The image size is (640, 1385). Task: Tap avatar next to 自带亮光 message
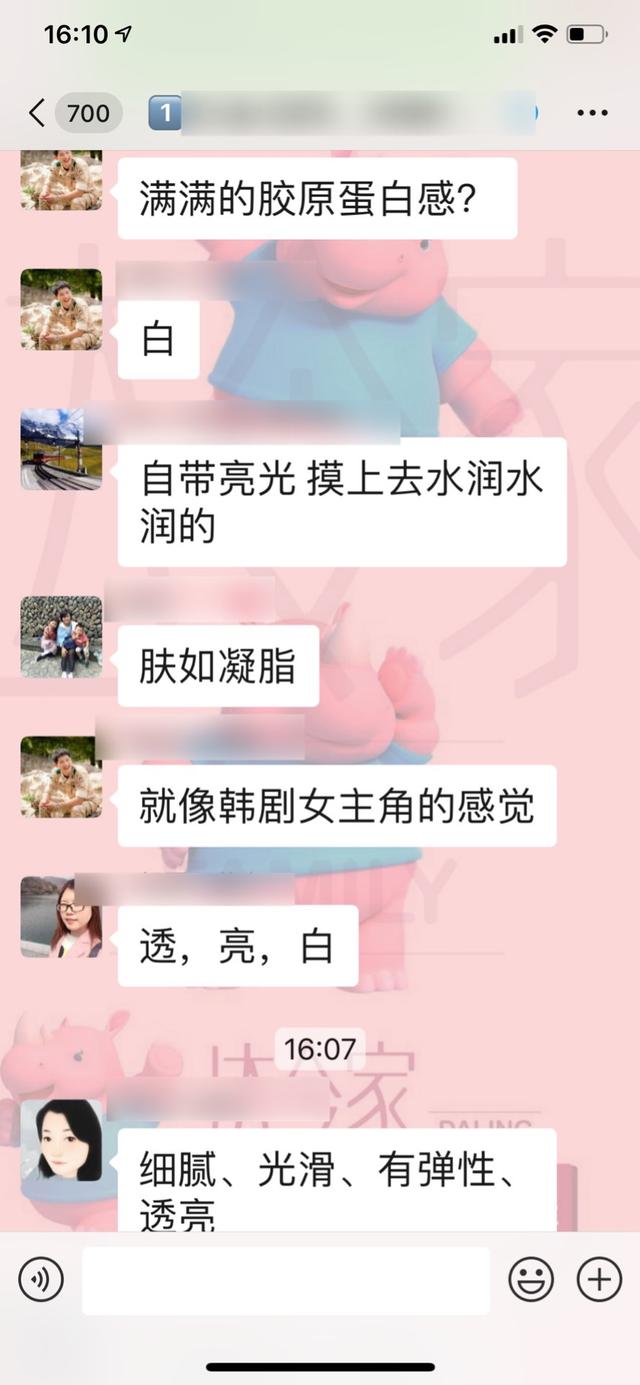(61, 448)
